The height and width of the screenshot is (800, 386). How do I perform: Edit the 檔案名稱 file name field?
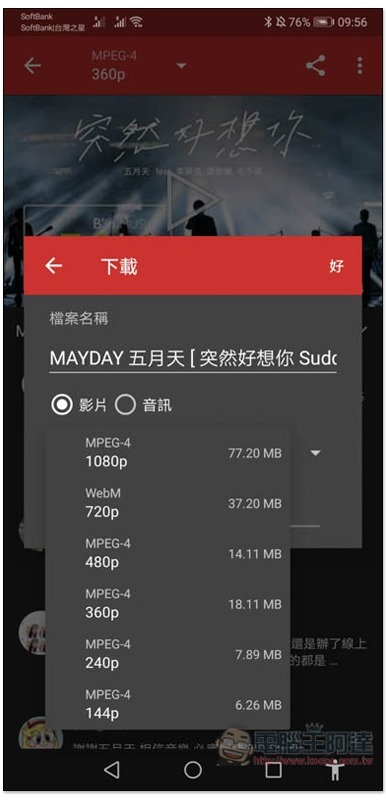click(193, 359)
